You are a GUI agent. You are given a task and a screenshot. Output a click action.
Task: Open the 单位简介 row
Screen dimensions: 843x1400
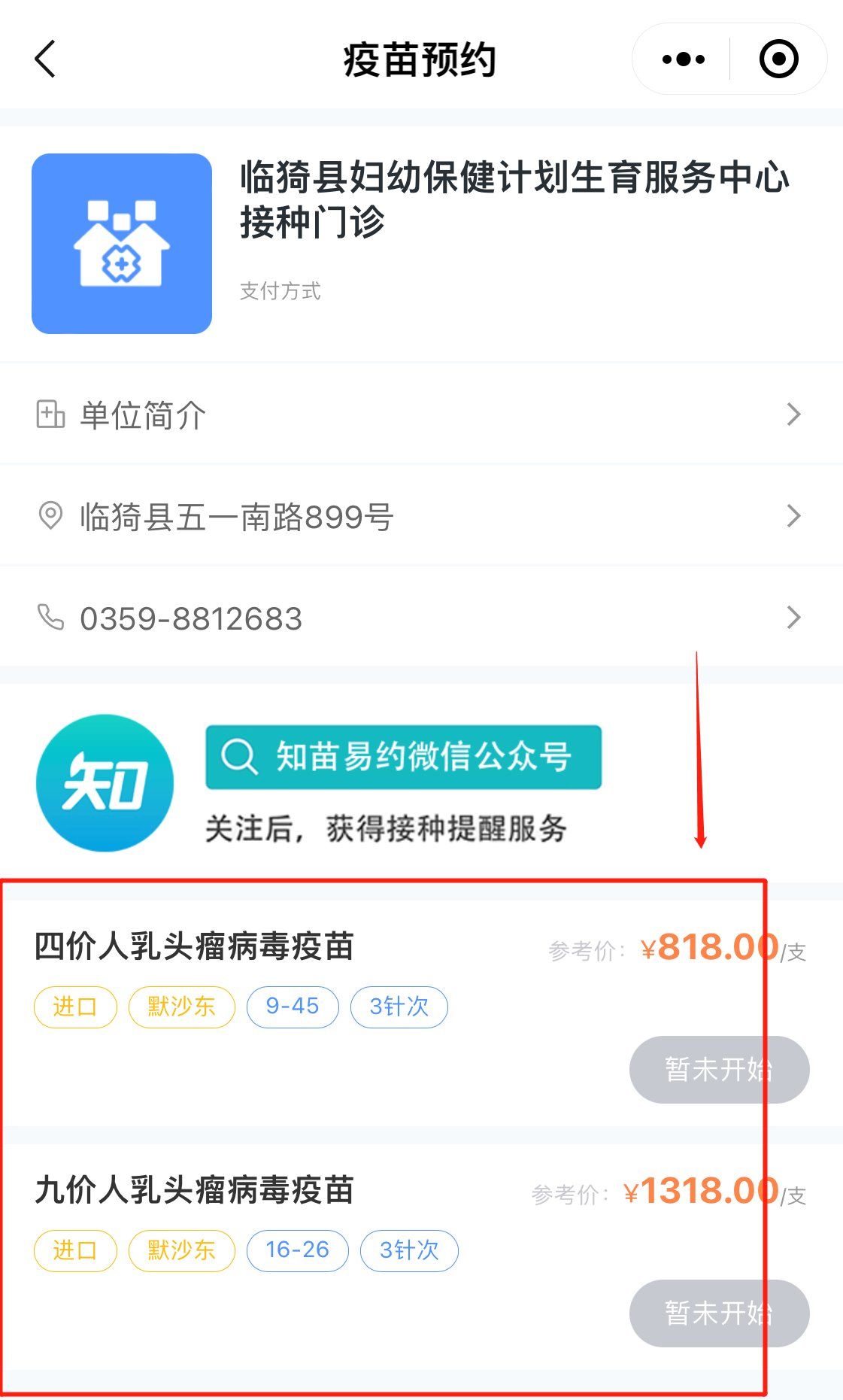pos(421,415)
